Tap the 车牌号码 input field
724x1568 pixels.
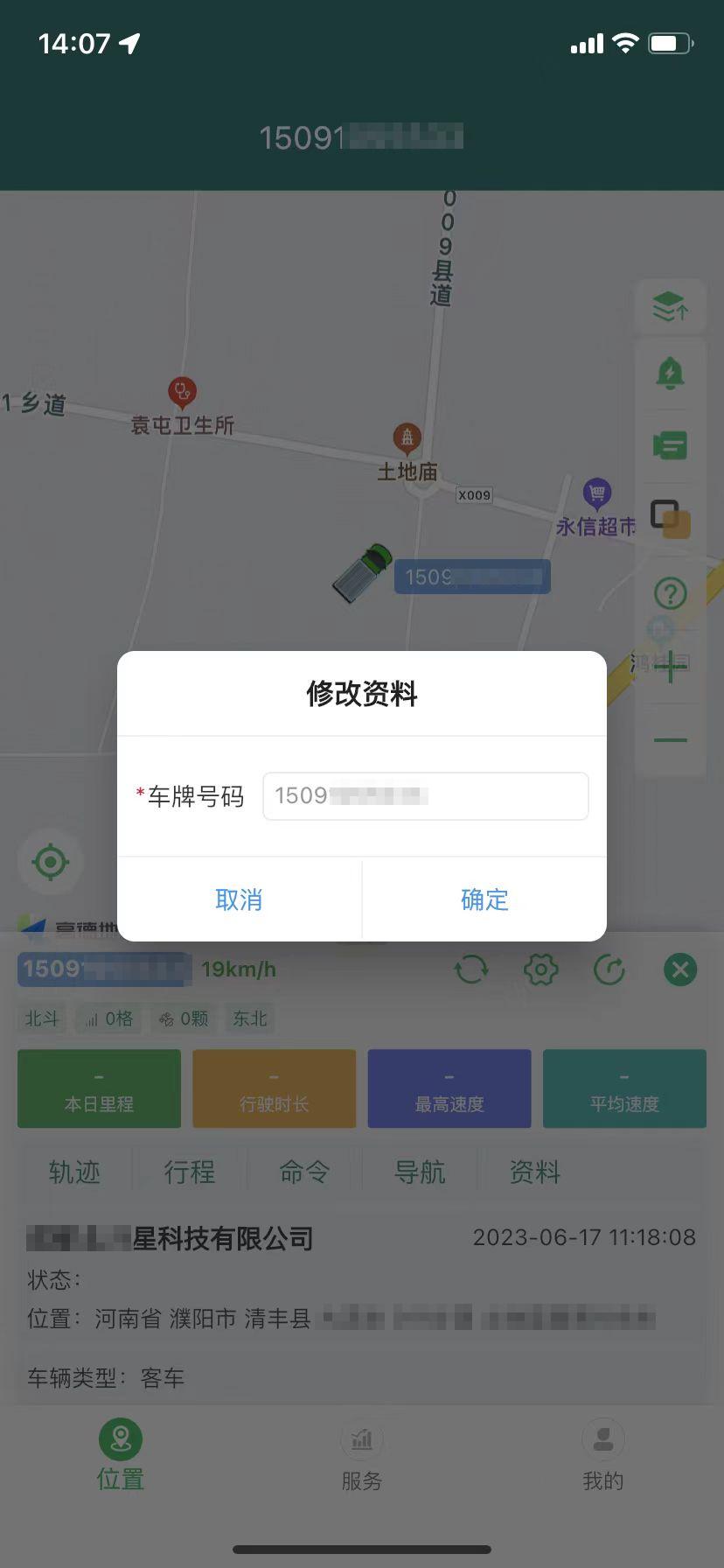pyautogui.click(x=425, y=795)
